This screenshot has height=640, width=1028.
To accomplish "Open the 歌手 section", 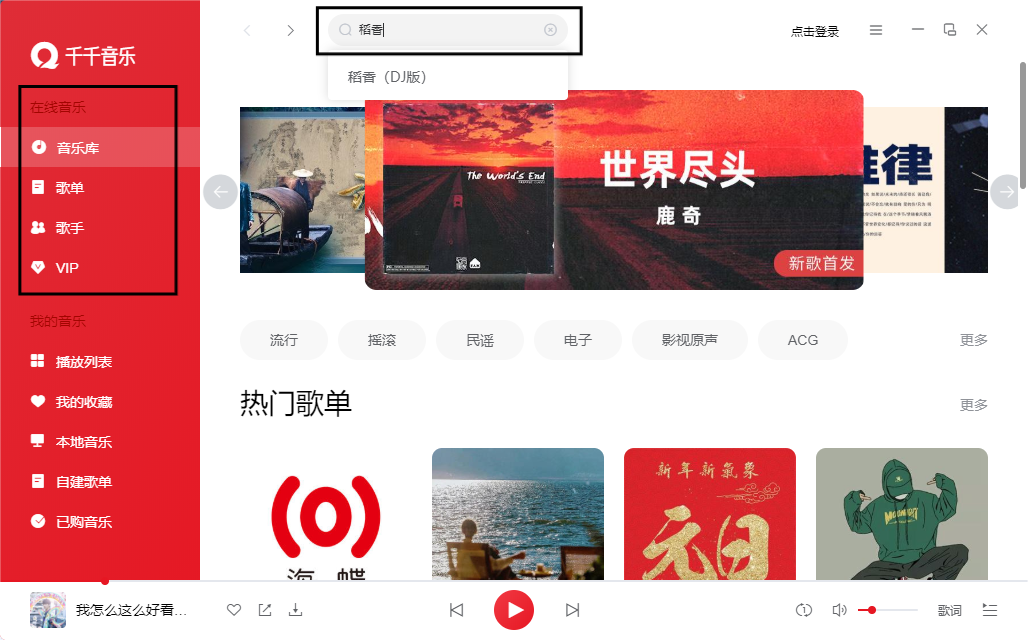I will pyautogui.click(x=69, y=227).
